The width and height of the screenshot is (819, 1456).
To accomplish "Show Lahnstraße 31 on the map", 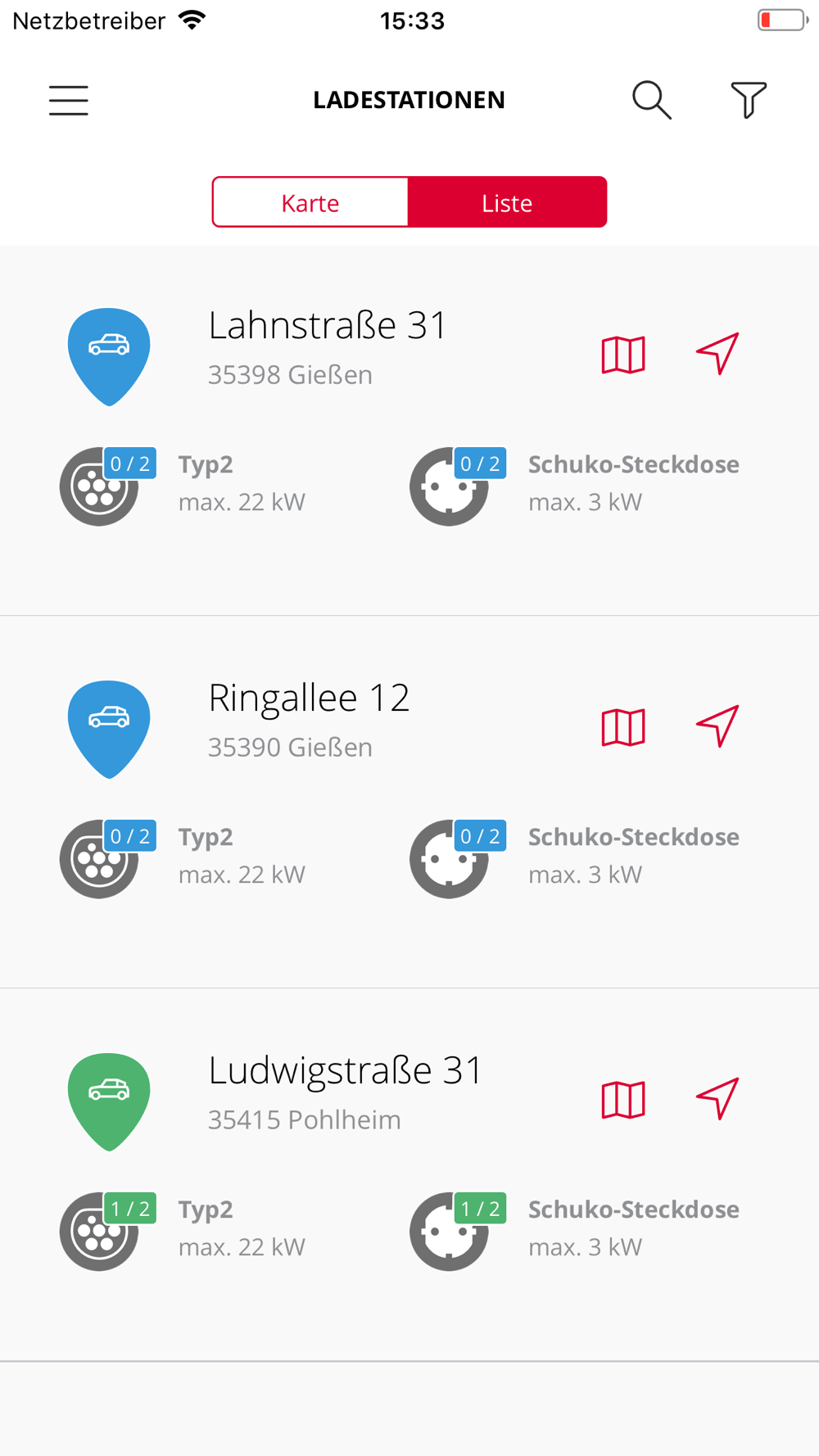I will click(x=623, y=355).
